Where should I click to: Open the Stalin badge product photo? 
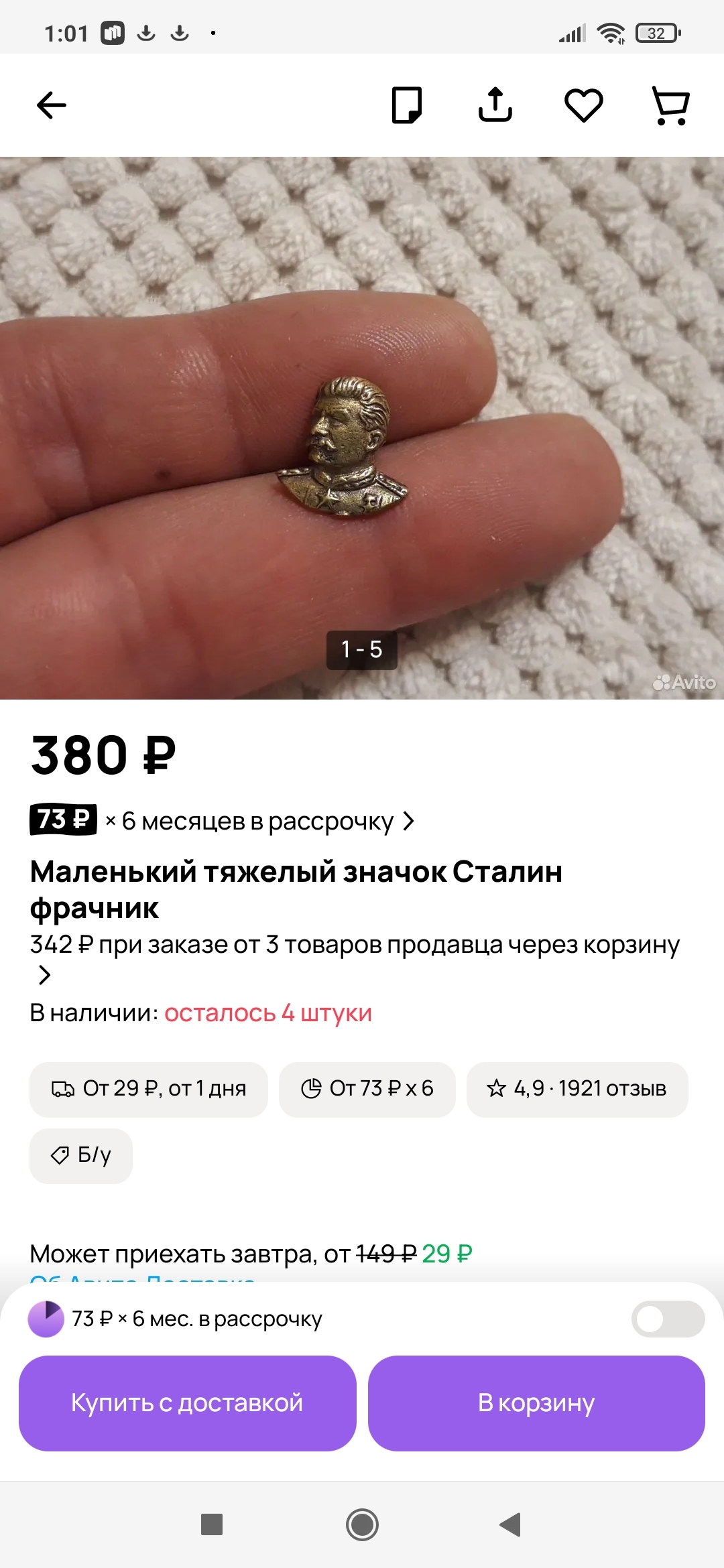362,429
